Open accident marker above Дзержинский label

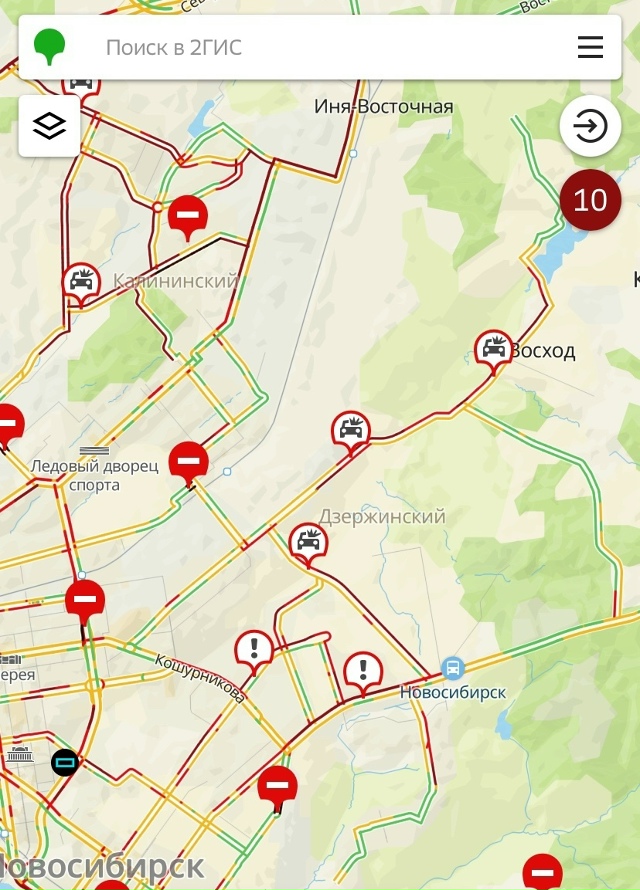350,431
